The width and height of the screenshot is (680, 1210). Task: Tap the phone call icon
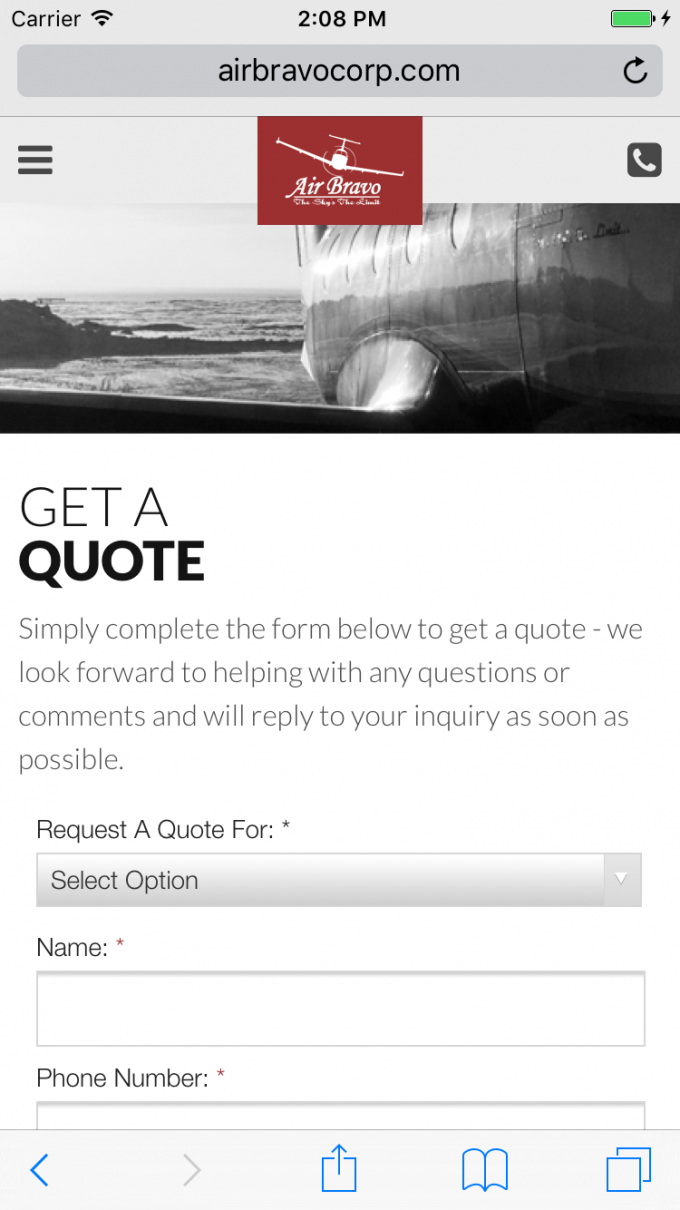coord(644,160)
